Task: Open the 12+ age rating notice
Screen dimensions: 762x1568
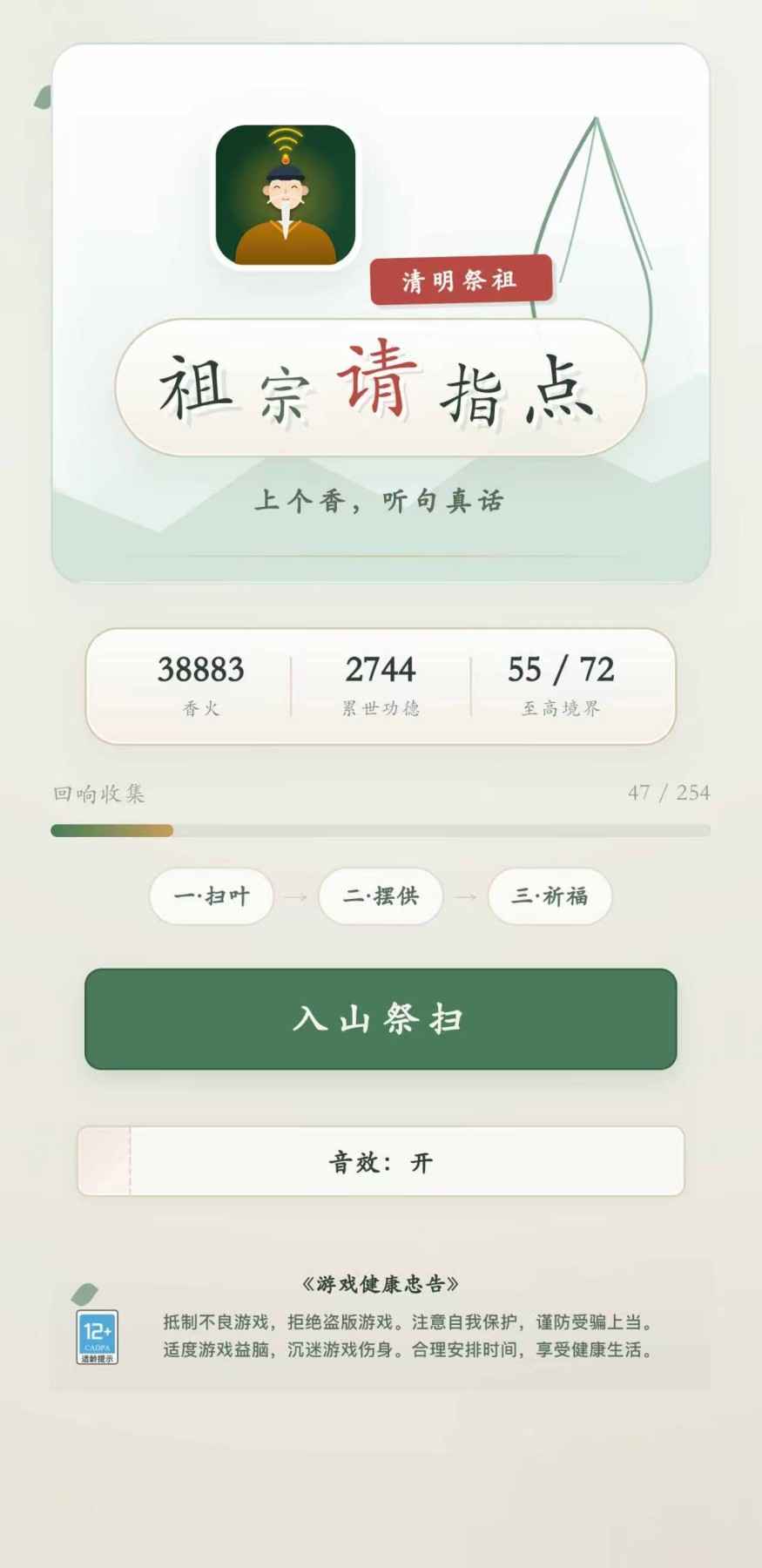Action: 97,1336
